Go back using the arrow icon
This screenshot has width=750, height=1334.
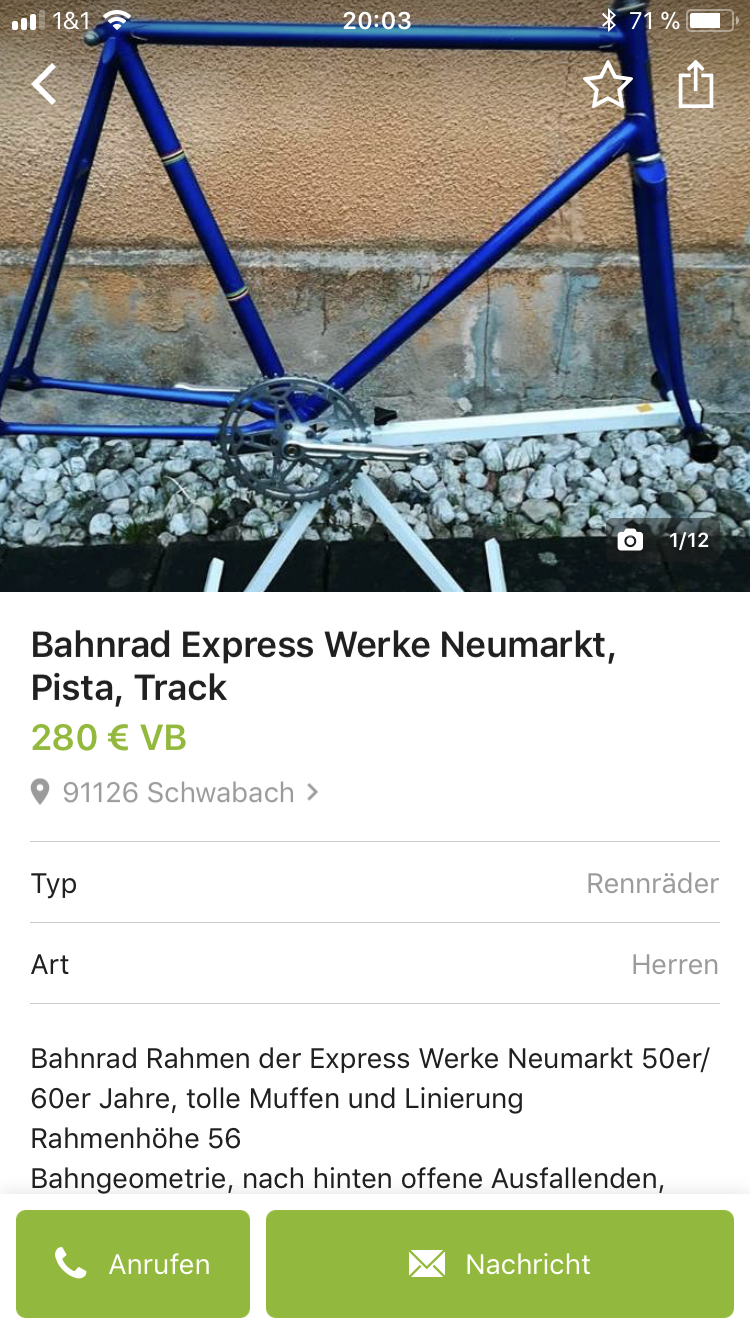(x=44, y=85)
